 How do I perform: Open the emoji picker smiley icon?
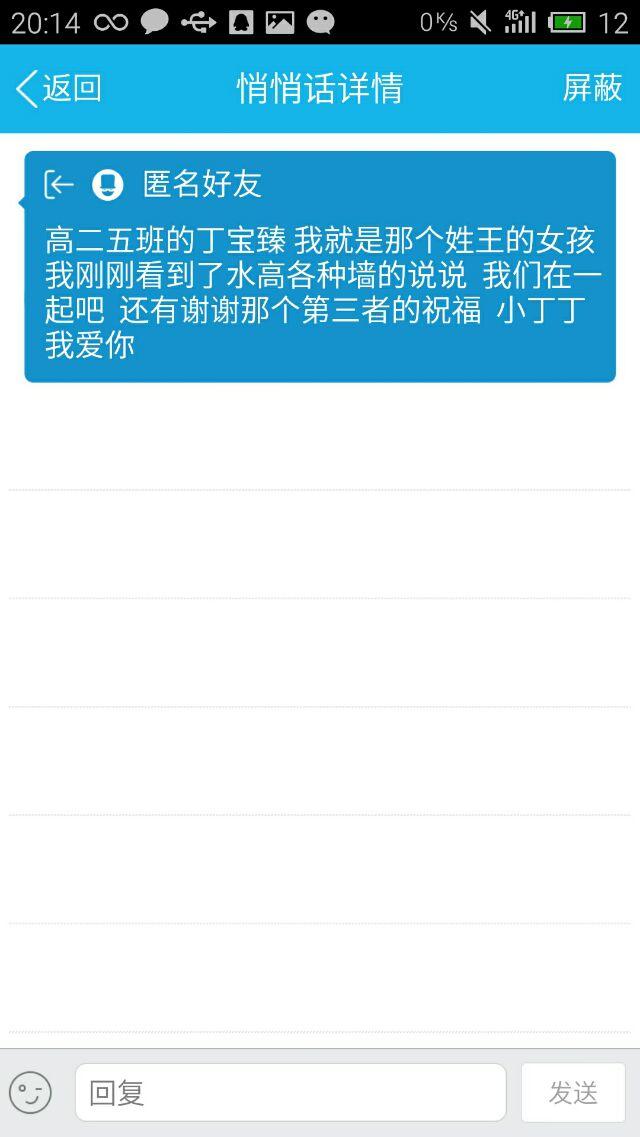tap(31, 1092)
